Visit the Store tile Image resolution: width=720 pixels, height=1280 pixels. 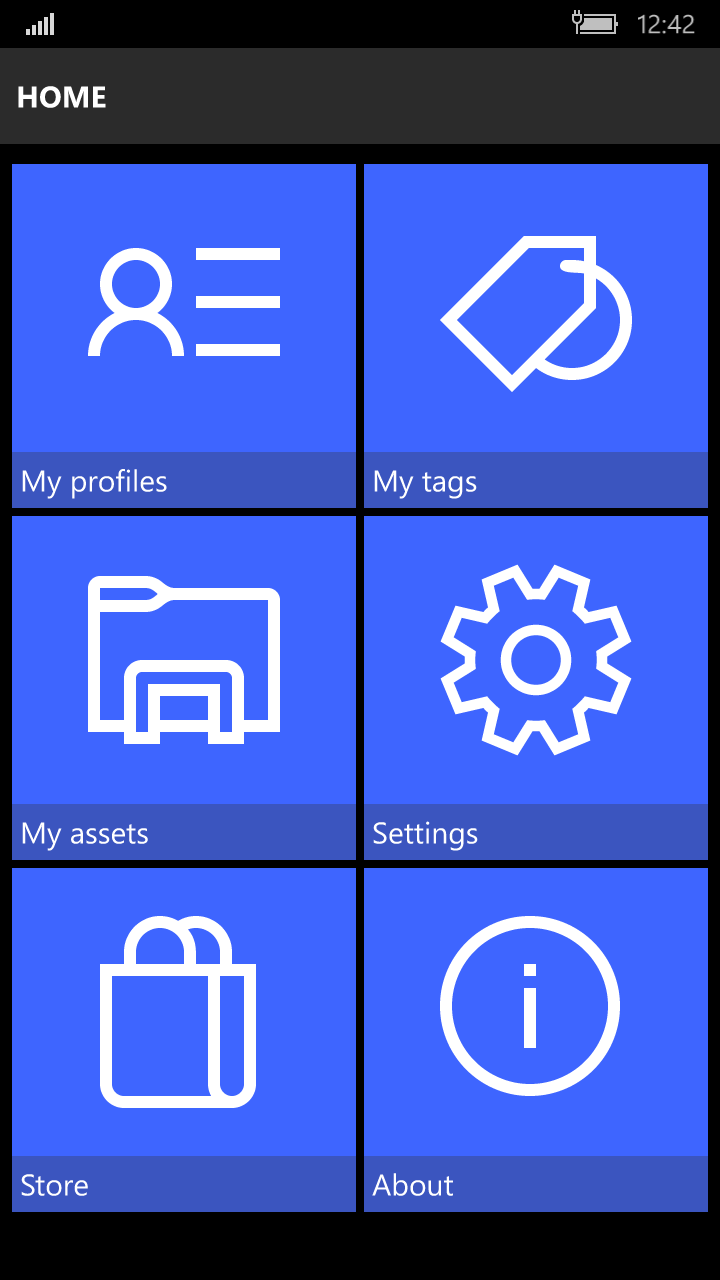[184, 1040]
